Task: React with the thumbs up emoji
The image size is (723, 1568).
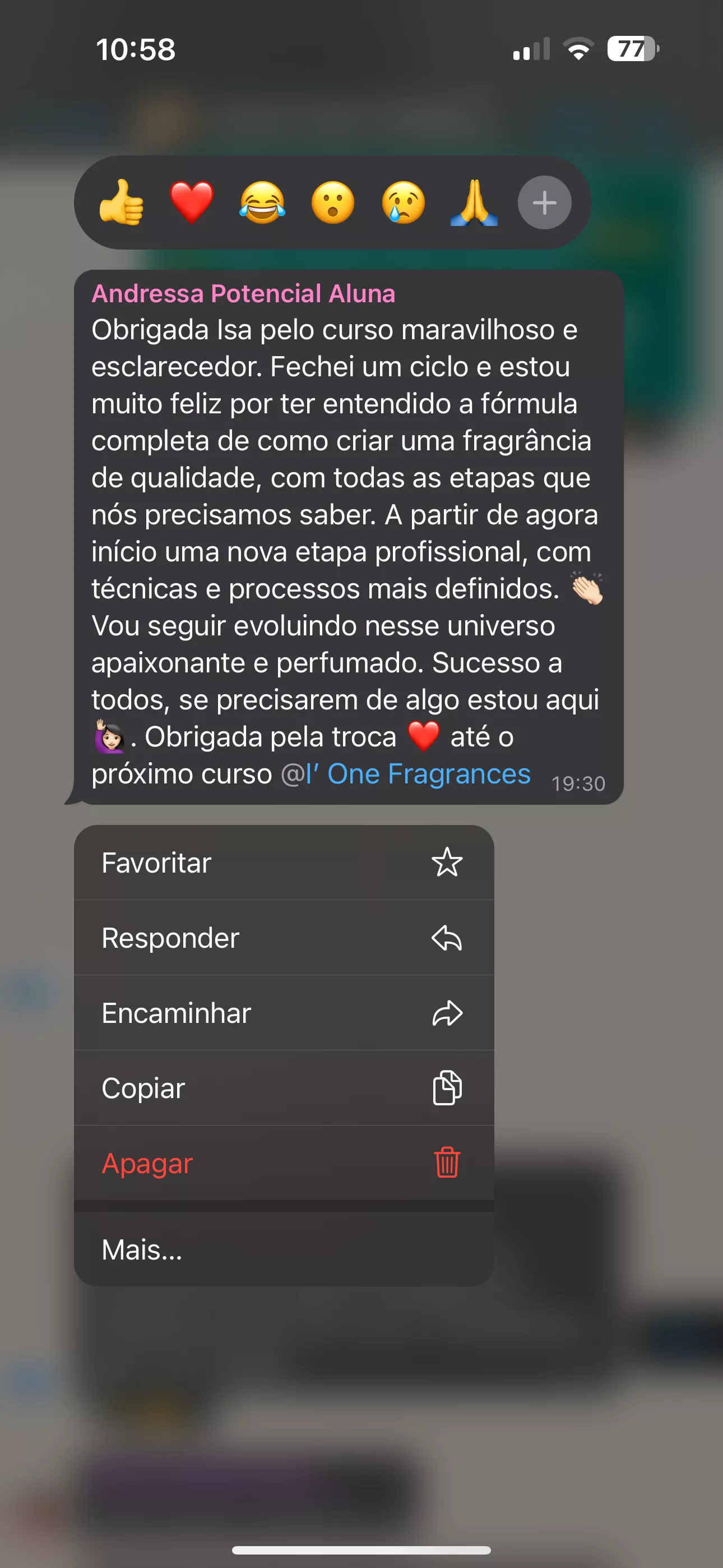Action: click(122, 202)
